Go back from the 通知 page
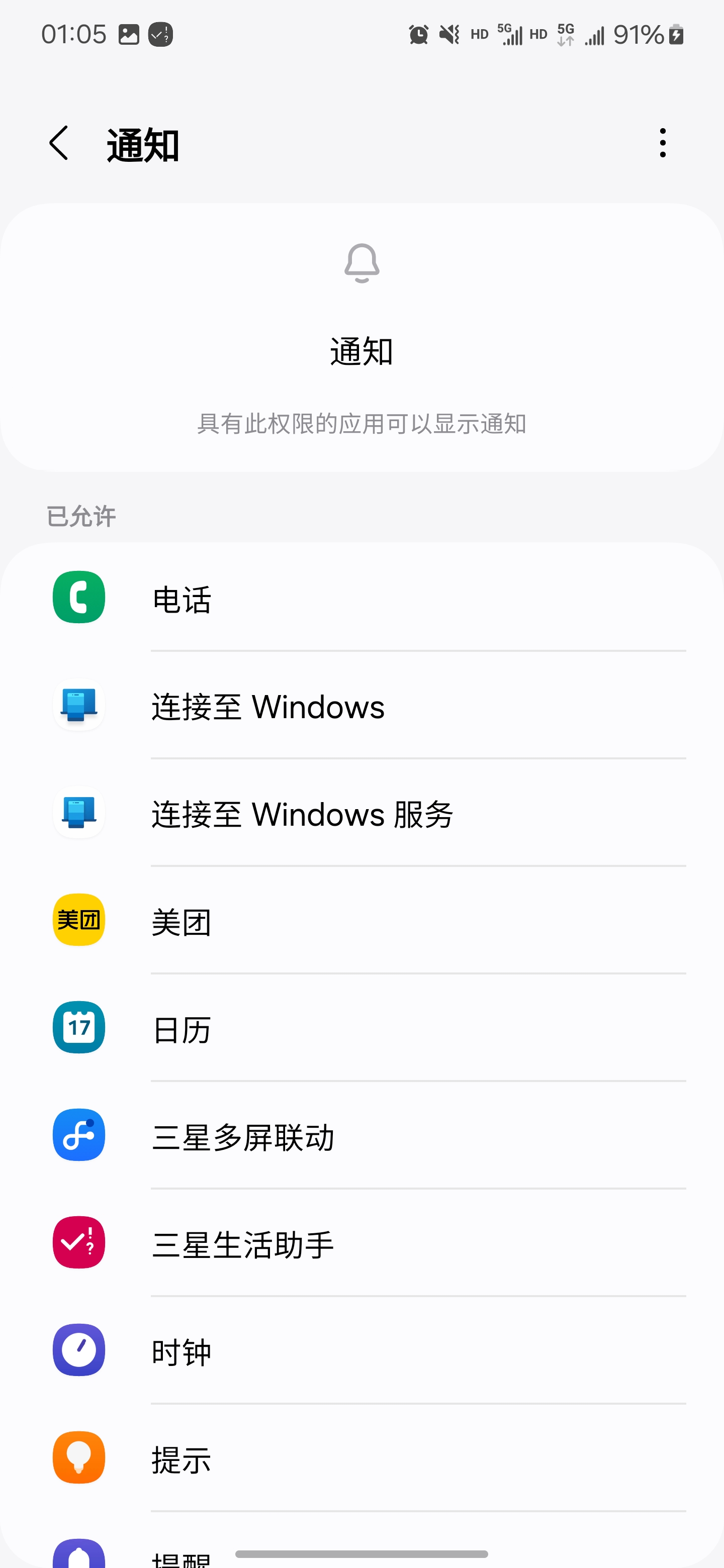This screenshot has height=1568, width=724. pos(59,144)
